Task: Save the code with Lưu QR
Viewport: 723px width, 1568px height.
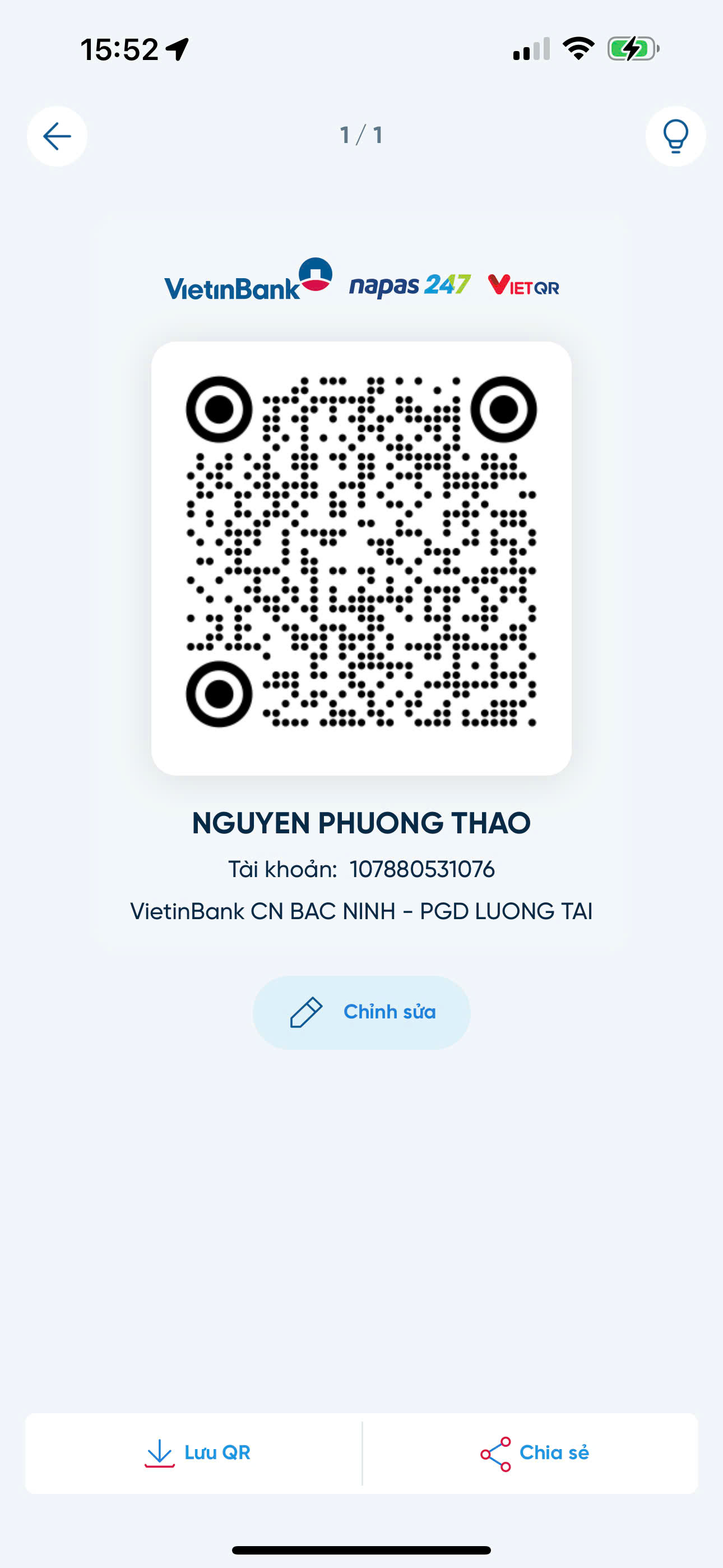Action: coord(197,1453)
